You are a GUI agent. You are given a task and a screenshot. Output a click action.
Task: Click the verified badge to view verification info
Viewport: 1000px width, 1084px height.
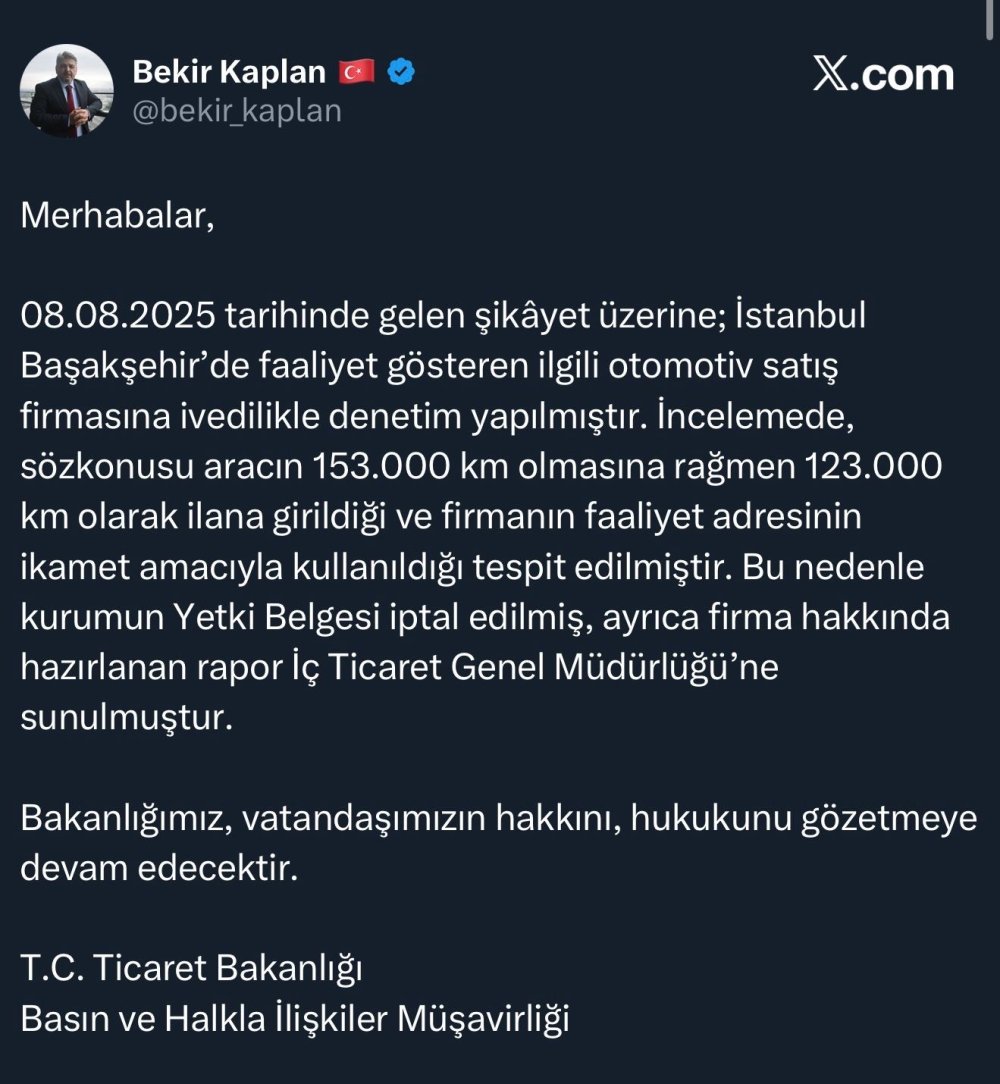tap(399, 70)
